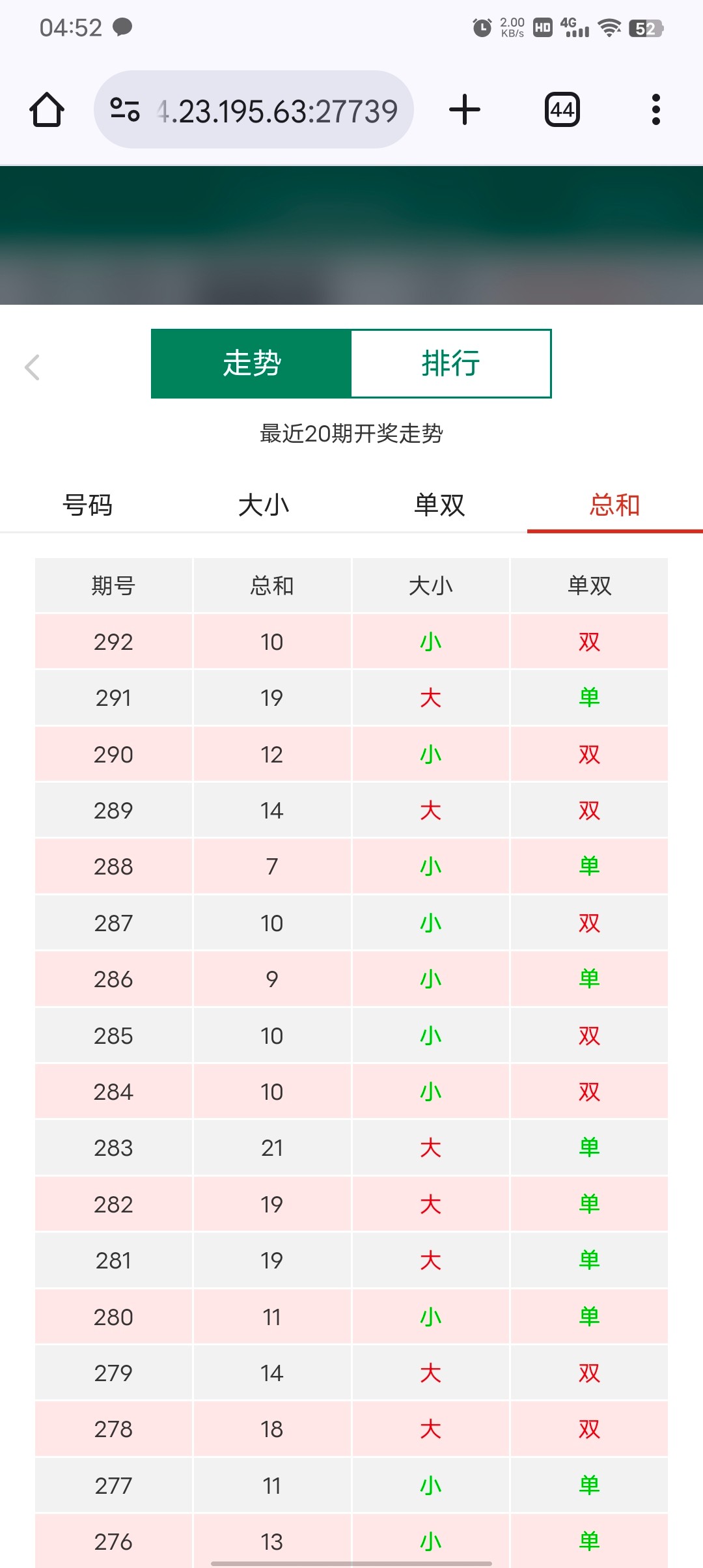Go back with the left chevron

coord(32,367)
